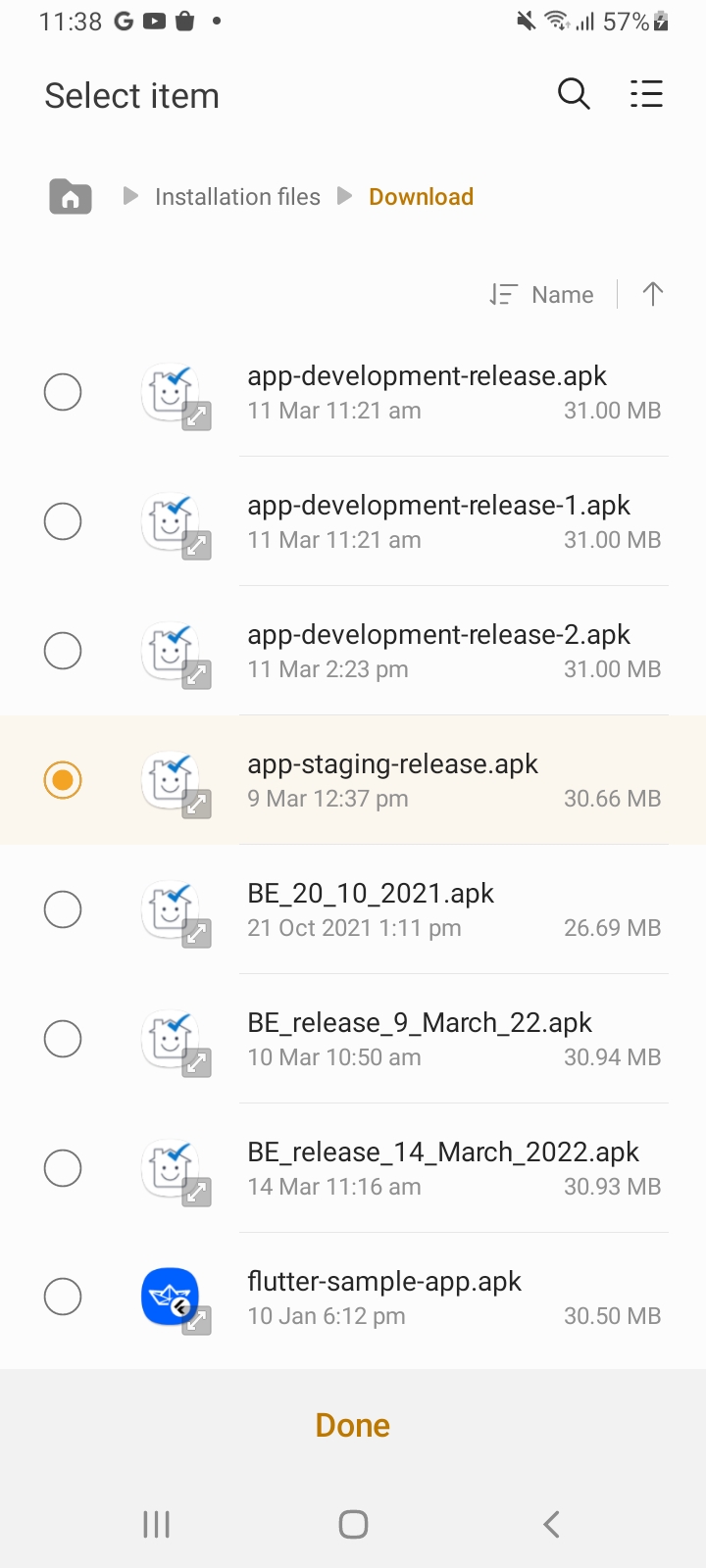Open the Download breadcrumb
Viewport: 706px width, 1568px height.
(421, 196)
